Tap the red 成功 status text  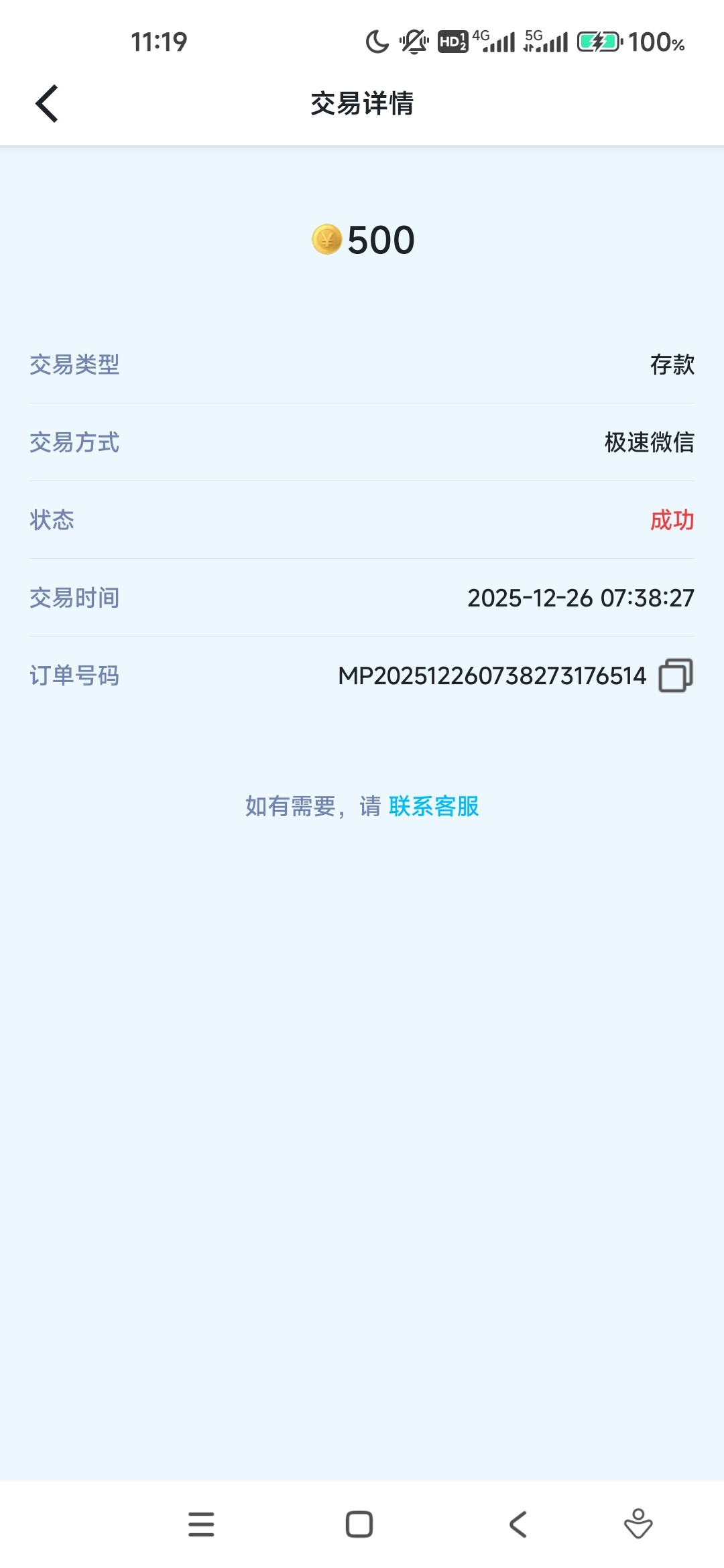[x=673, y=521]
